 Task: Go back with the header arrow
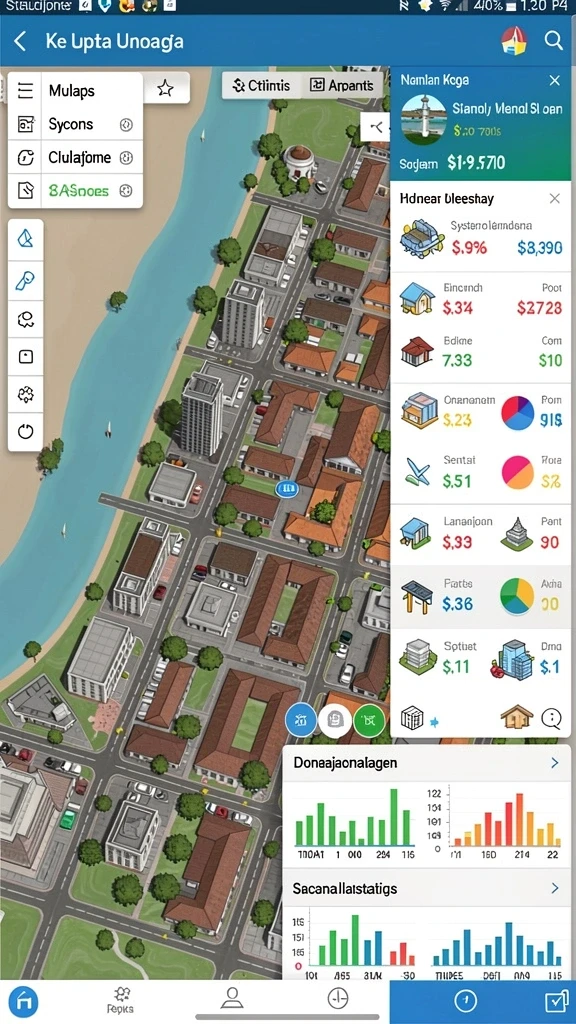click(20, 42)
